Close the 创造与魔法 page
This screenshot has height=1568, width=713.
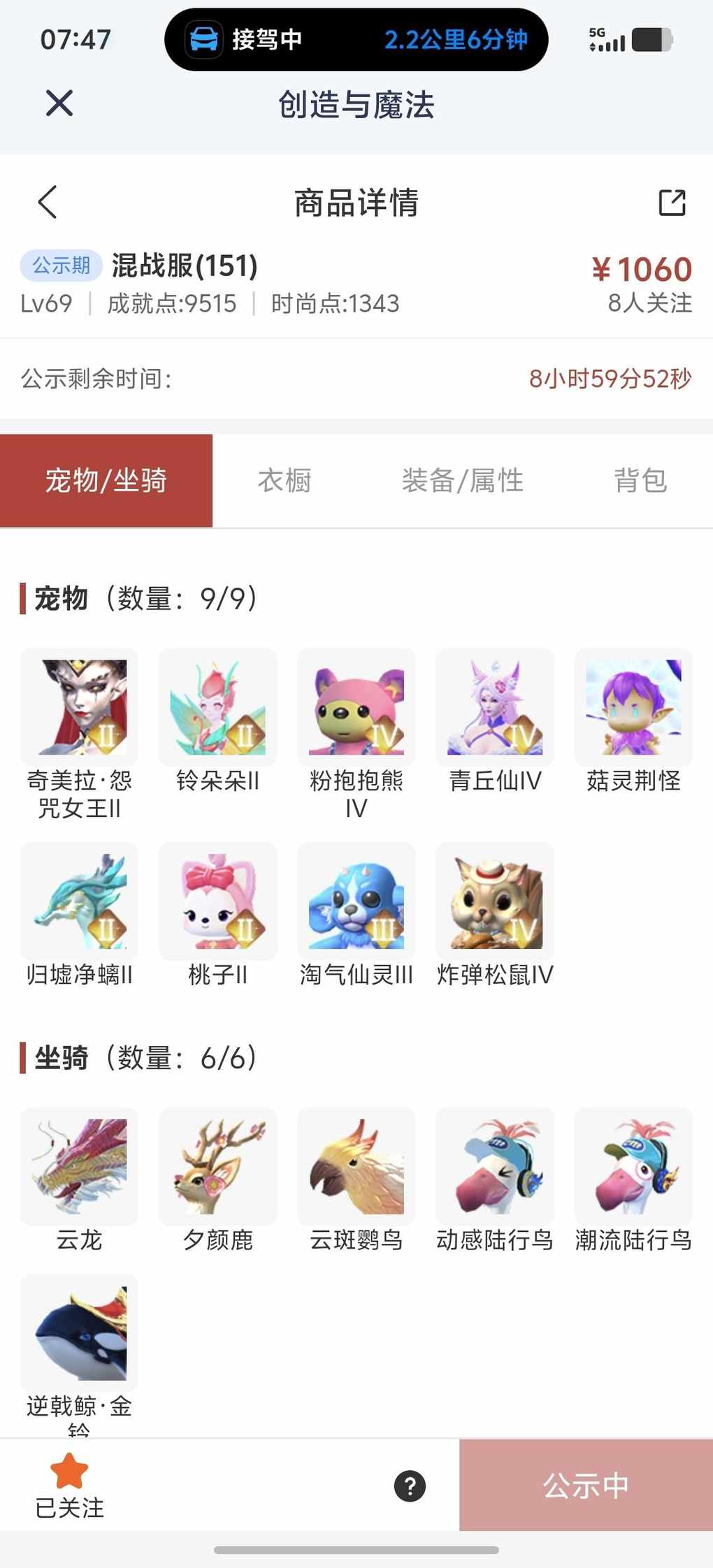click(x=59, y=103)
